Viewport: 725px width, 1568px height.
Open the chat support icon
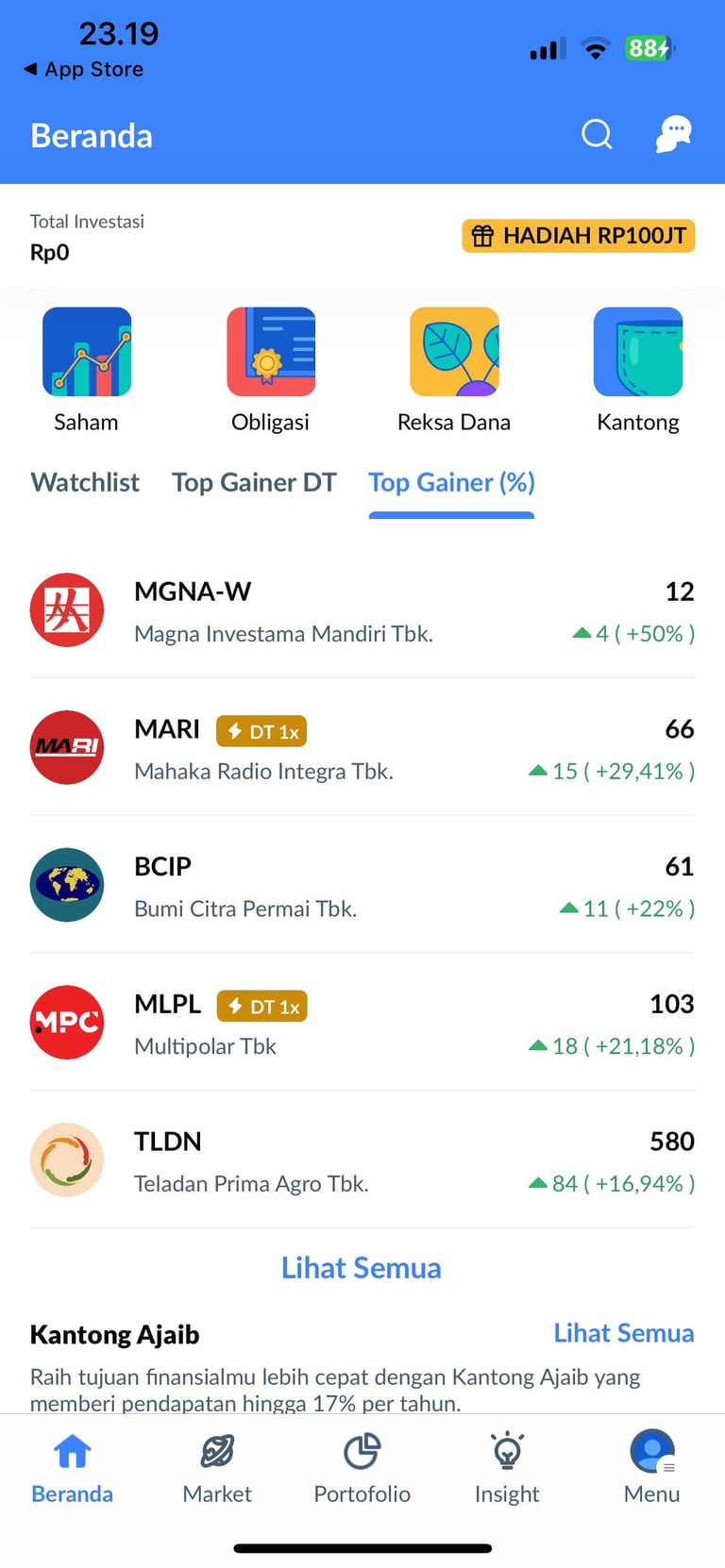point(672,135)
